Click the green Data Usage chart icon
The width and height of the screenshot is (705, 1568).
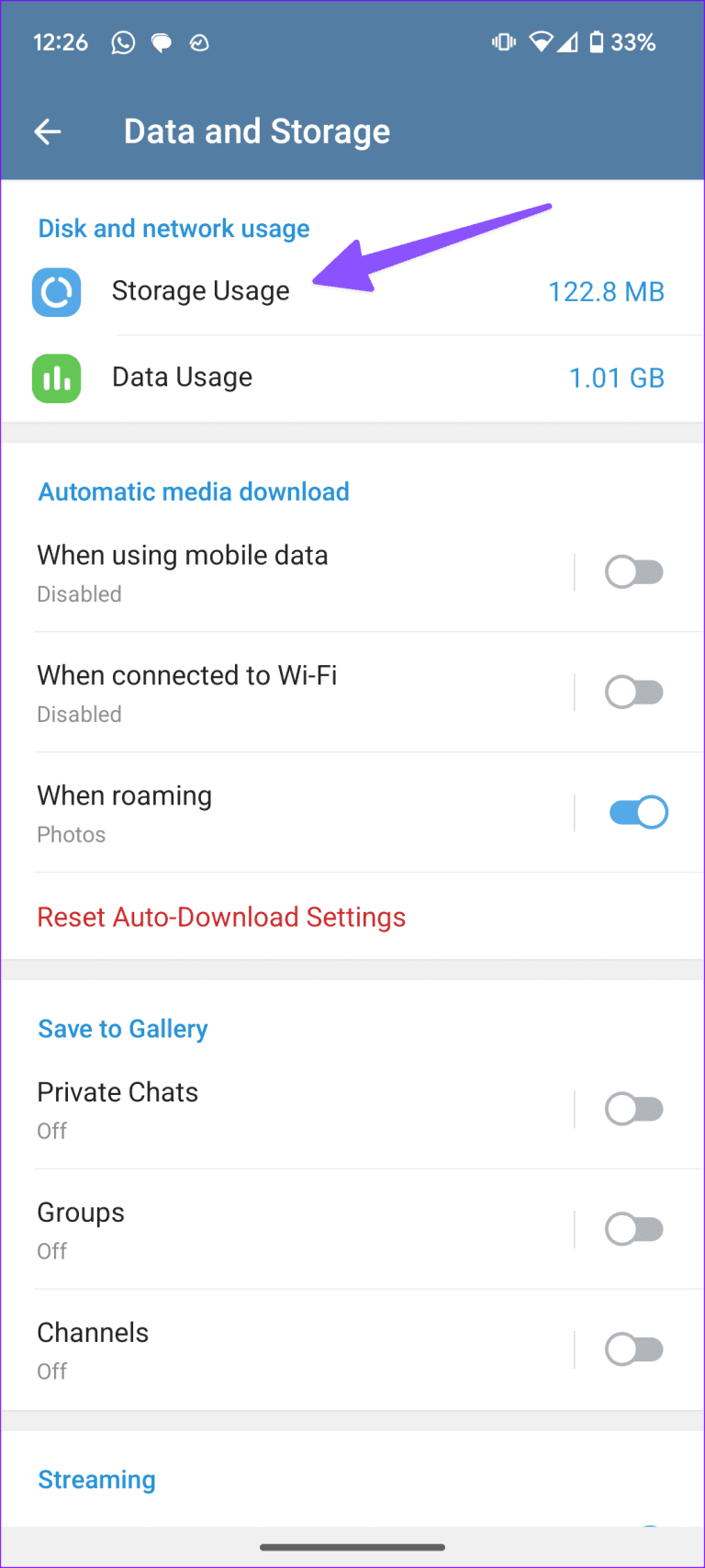point(56,378)
